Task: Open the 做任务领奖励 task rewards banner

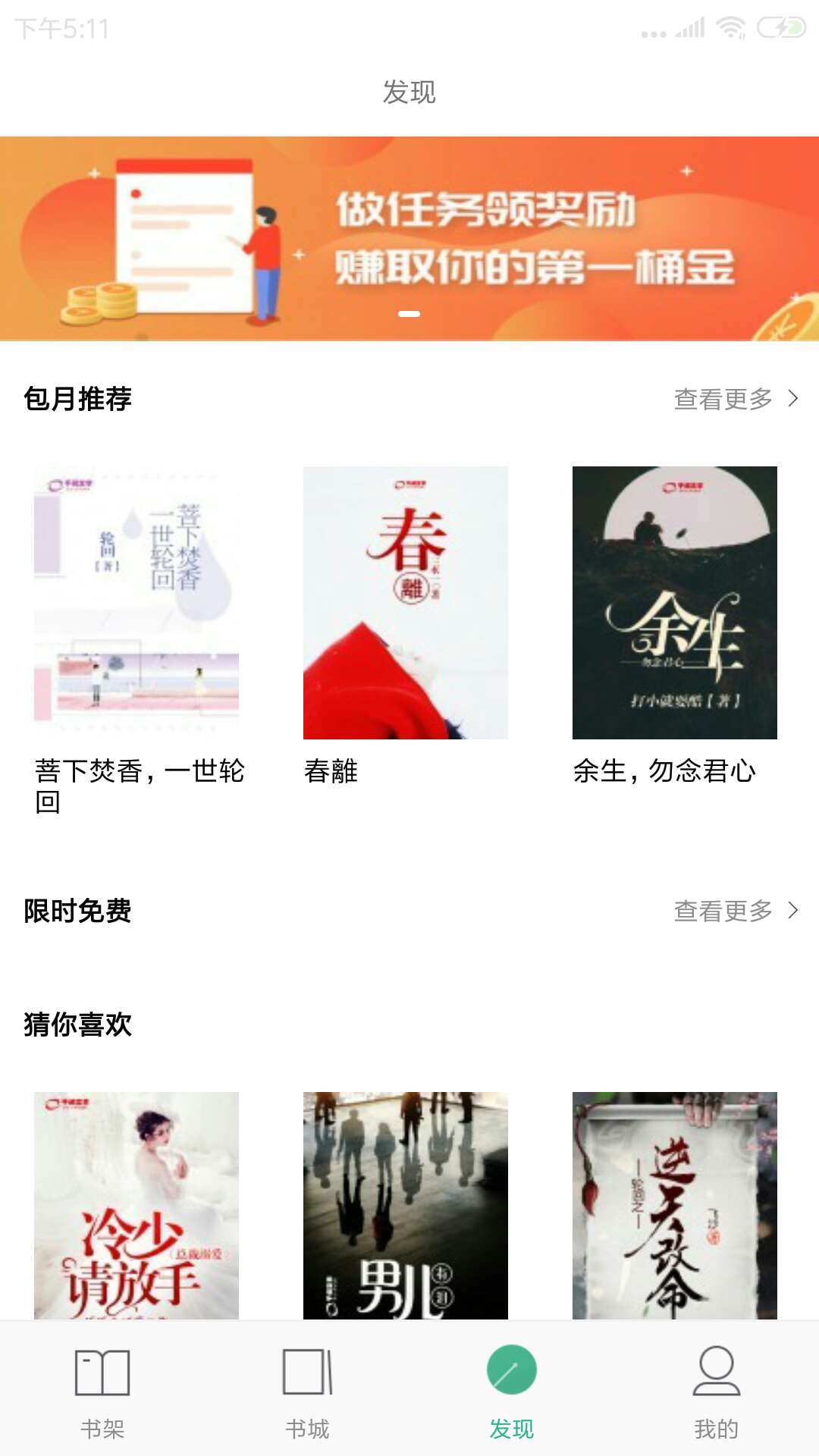Action: pos(409,239)
